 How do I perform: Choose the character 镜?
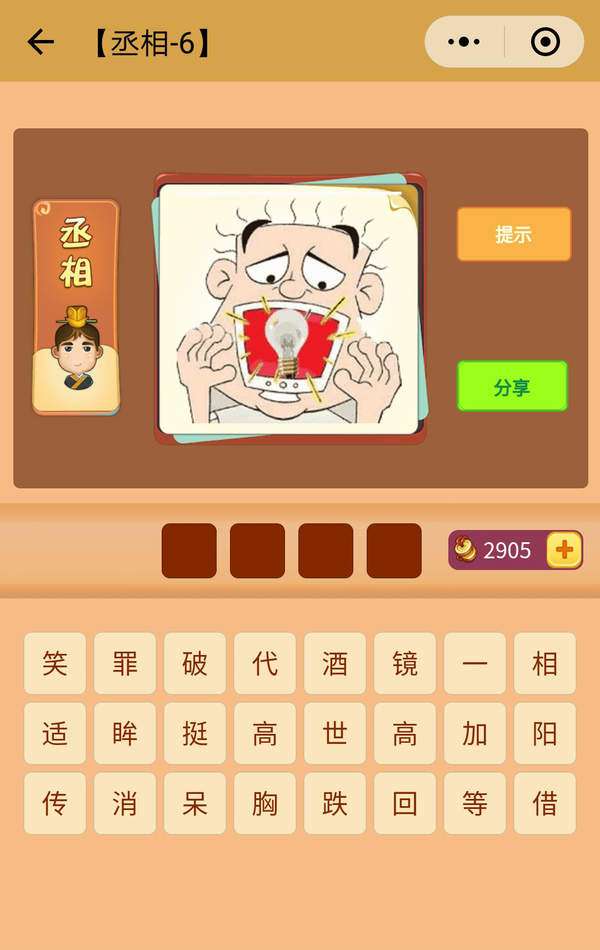coord(405,663)
